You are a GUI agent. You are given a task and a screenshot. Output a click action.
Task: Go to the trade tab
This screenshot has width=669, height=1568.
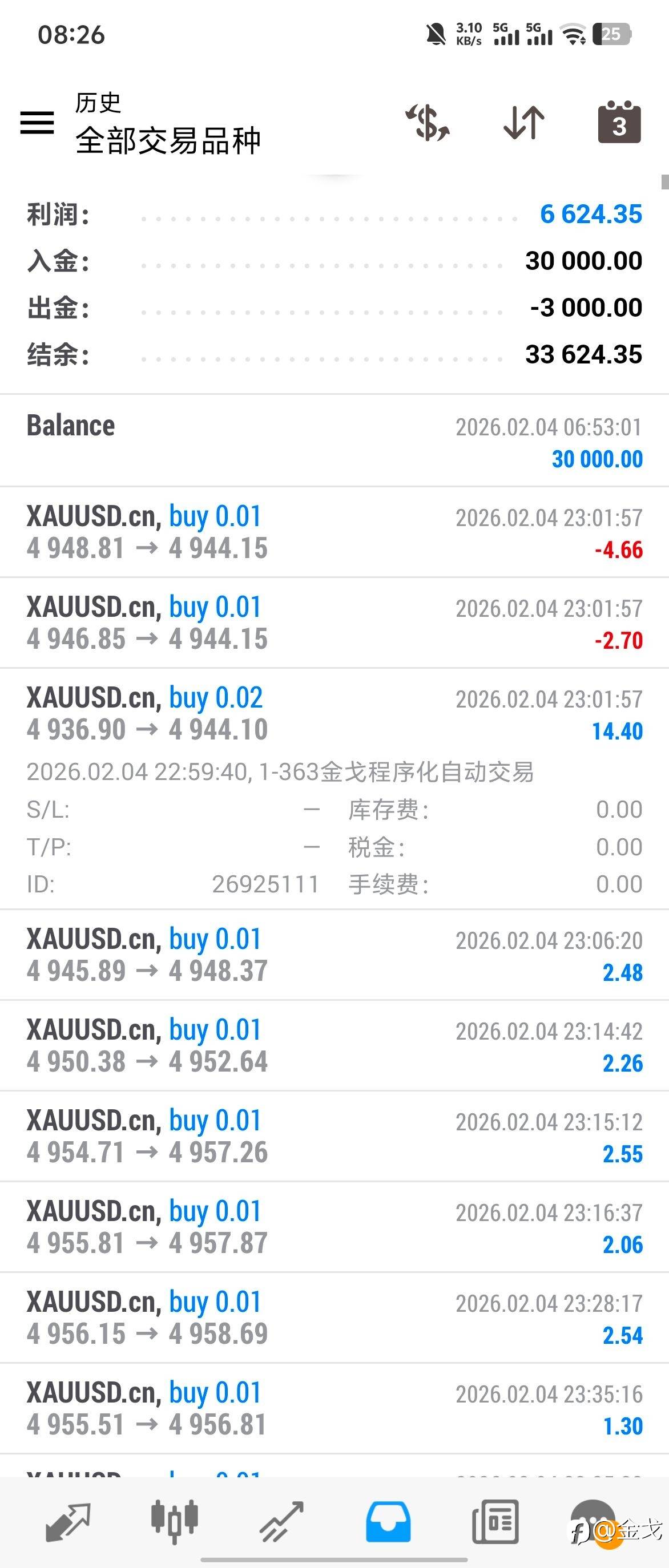tap(281, 1522)
